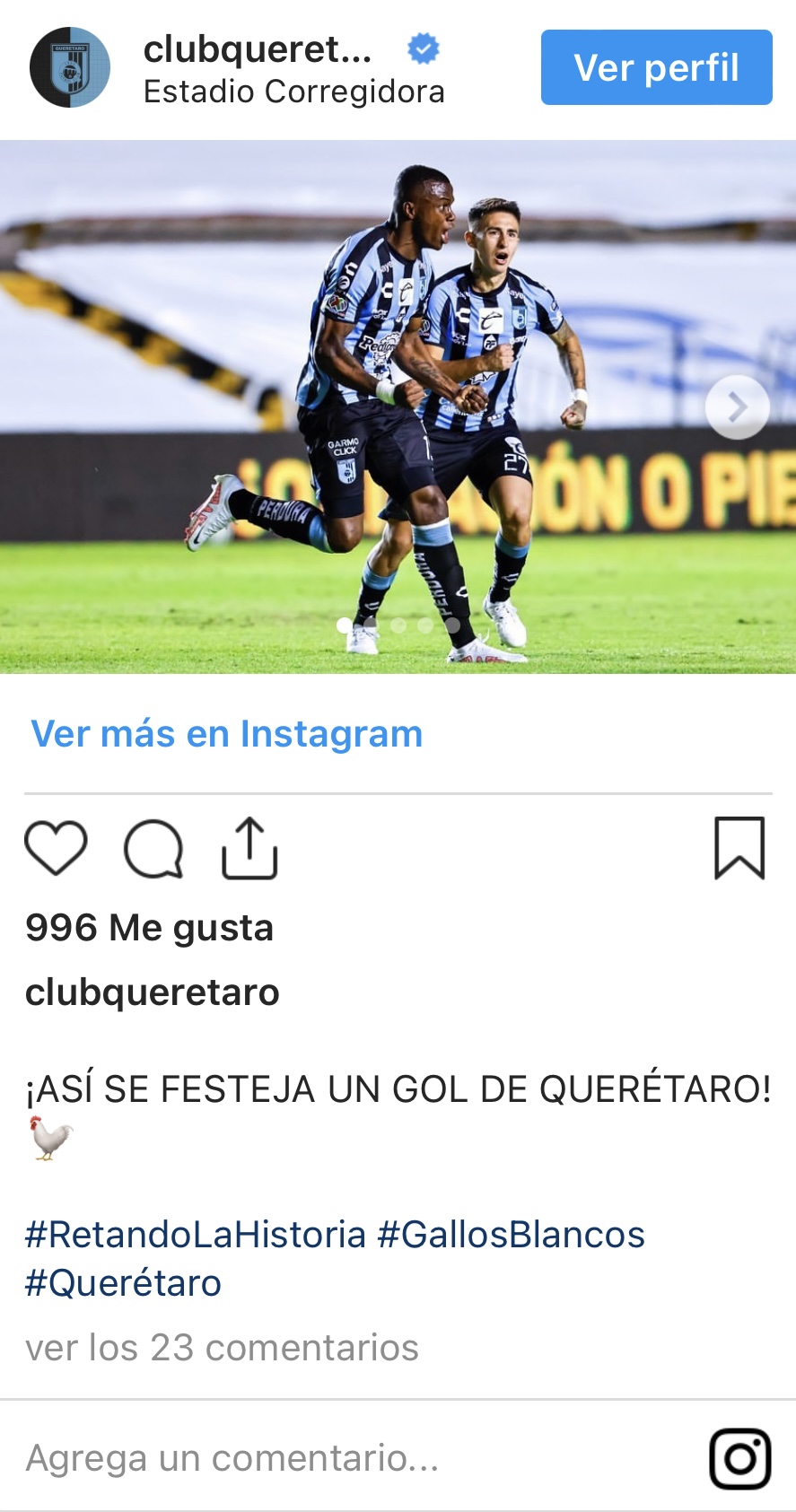Bookmark the post

tap(739, 848)
